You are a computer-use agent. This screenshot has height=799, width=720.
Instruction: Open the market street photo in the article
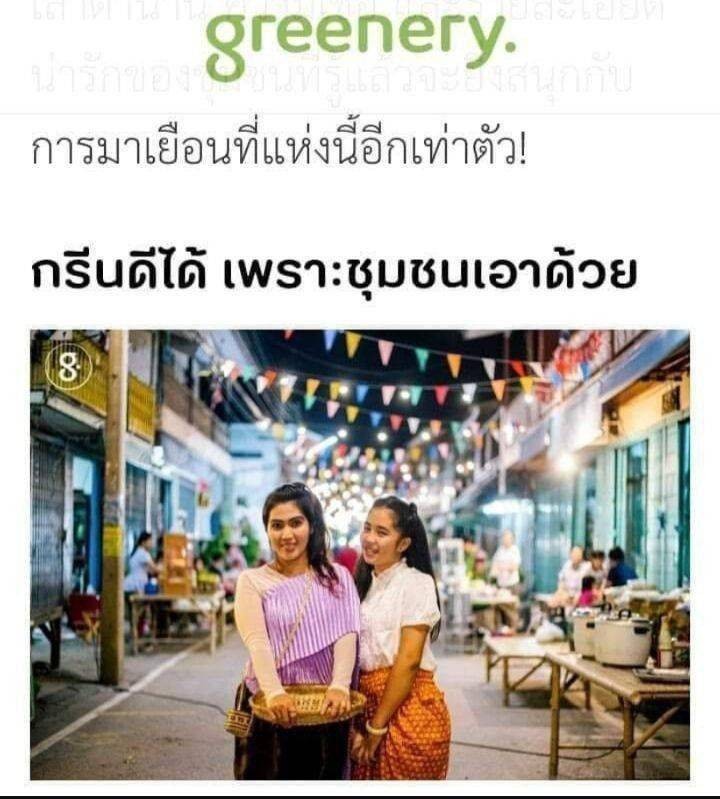[360, 554]
